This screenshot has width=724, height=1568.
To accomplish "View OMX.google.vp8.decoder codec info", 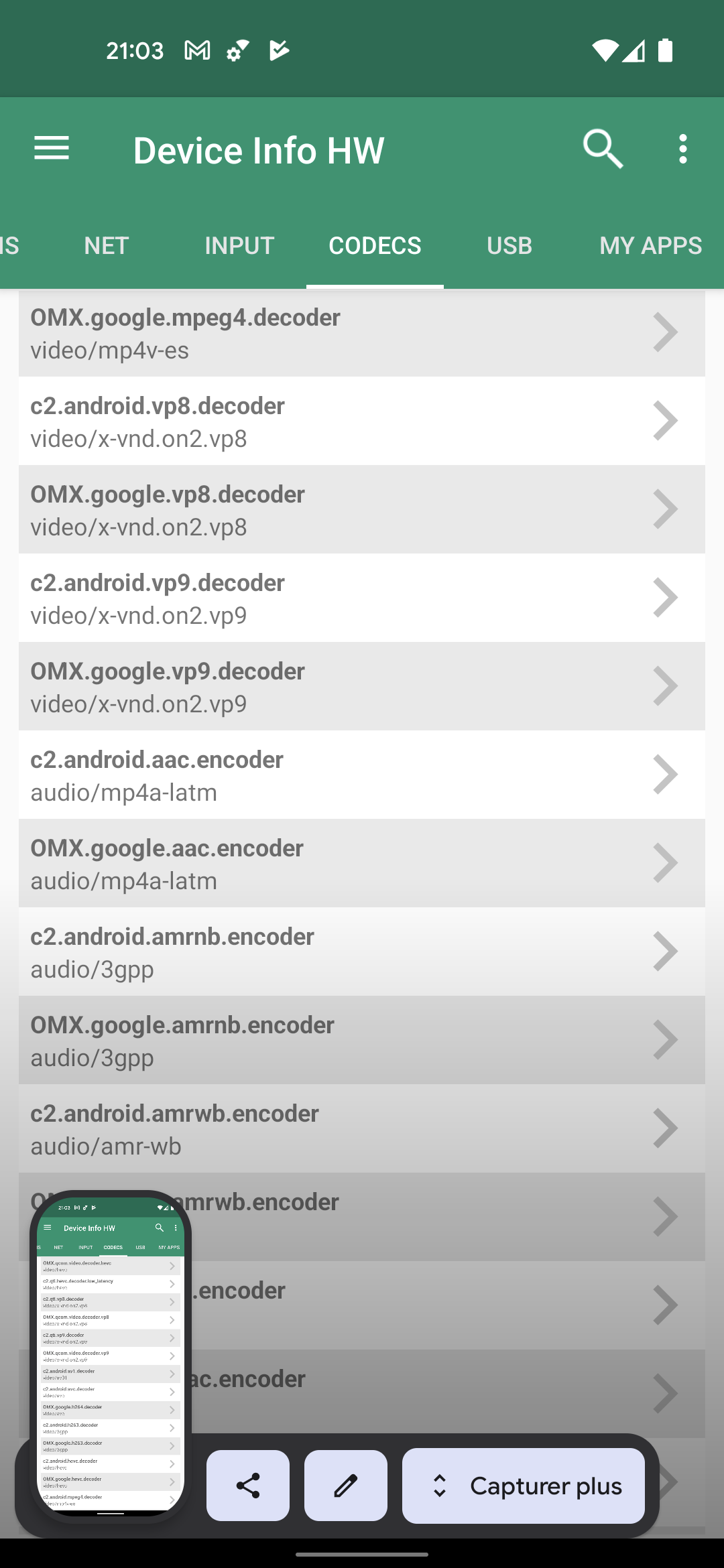I will tap(361, 510).
